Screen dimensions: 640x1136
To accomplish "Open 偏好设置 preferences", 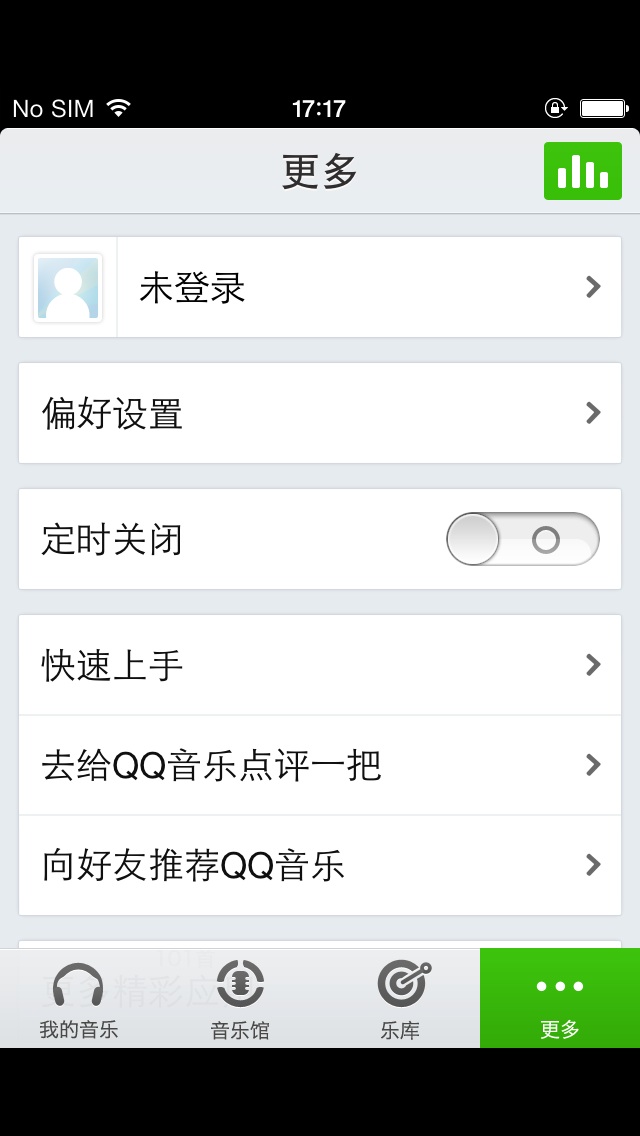I will 320,413.
